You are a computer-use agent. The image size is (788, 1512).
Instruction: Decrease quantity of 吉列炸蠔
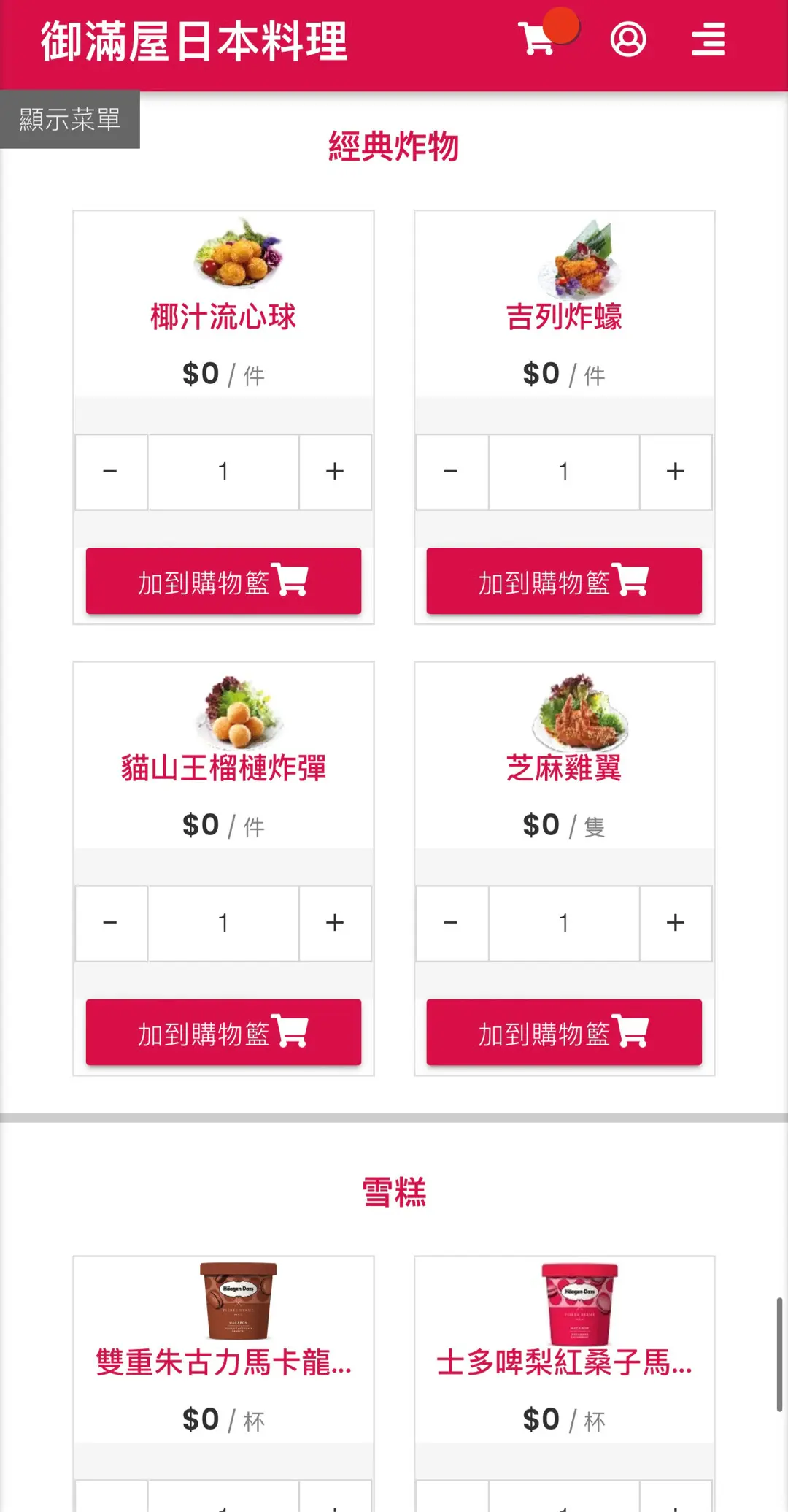(452, 472)
